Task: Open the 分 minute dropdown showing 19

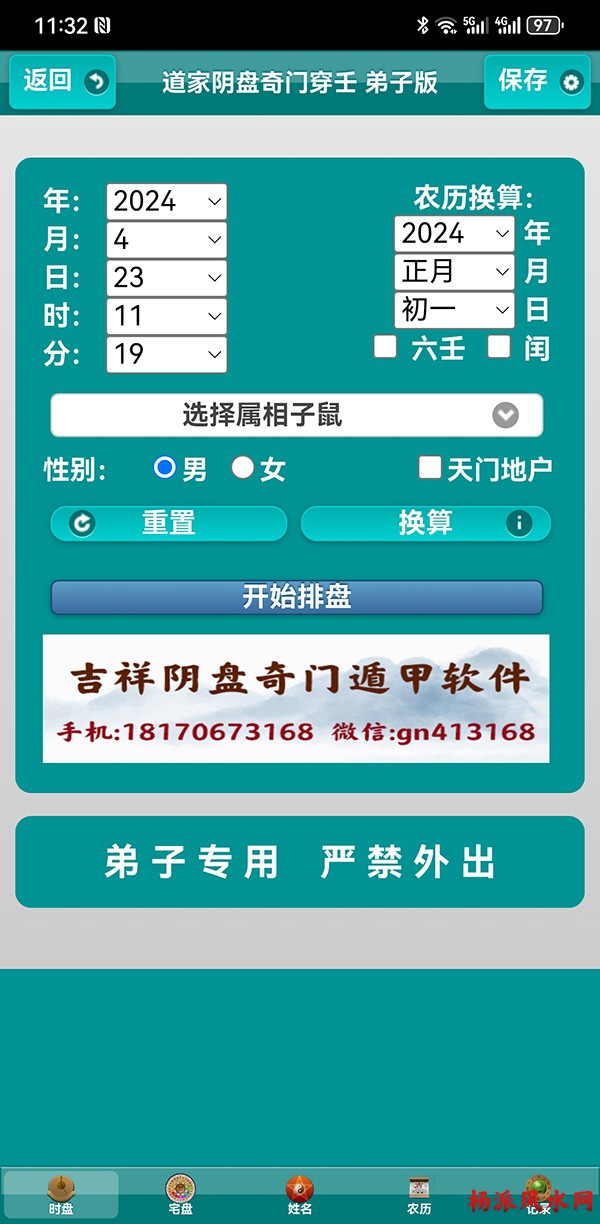Action: [166, 354]
